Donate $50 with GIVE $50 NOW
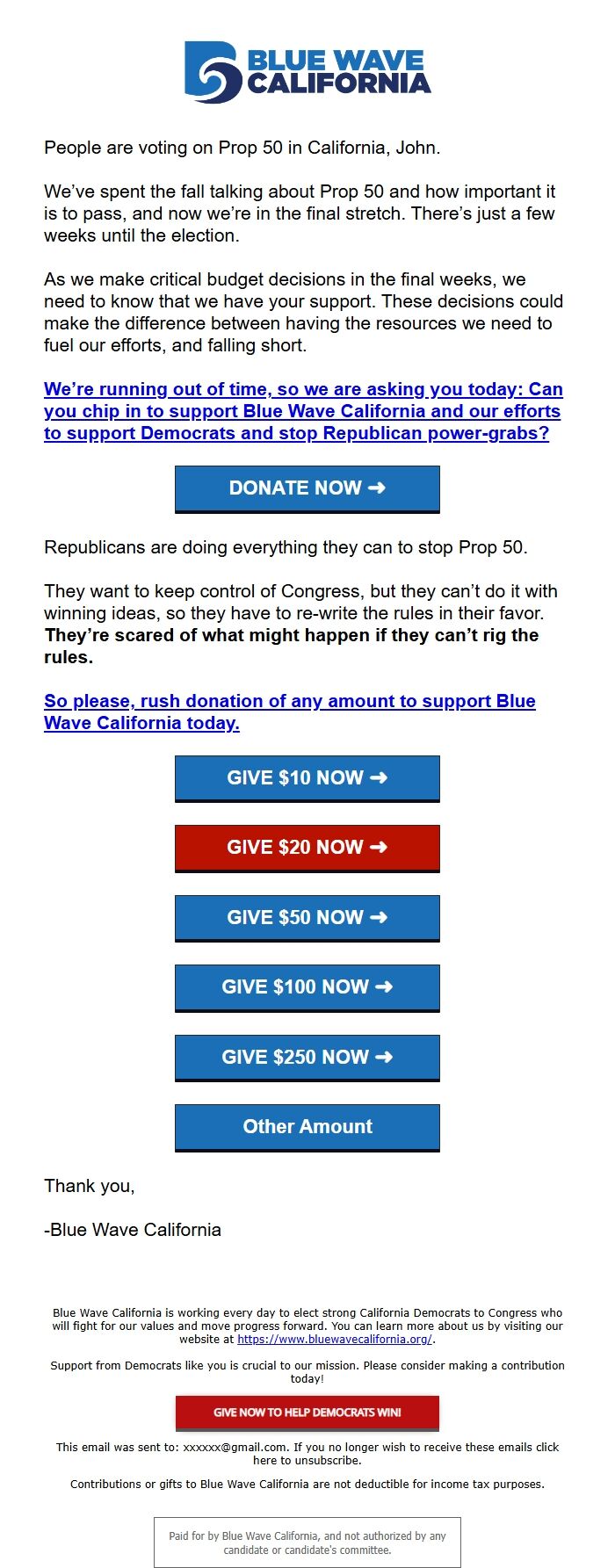615x1568 pixels. [x=307, y=918]
